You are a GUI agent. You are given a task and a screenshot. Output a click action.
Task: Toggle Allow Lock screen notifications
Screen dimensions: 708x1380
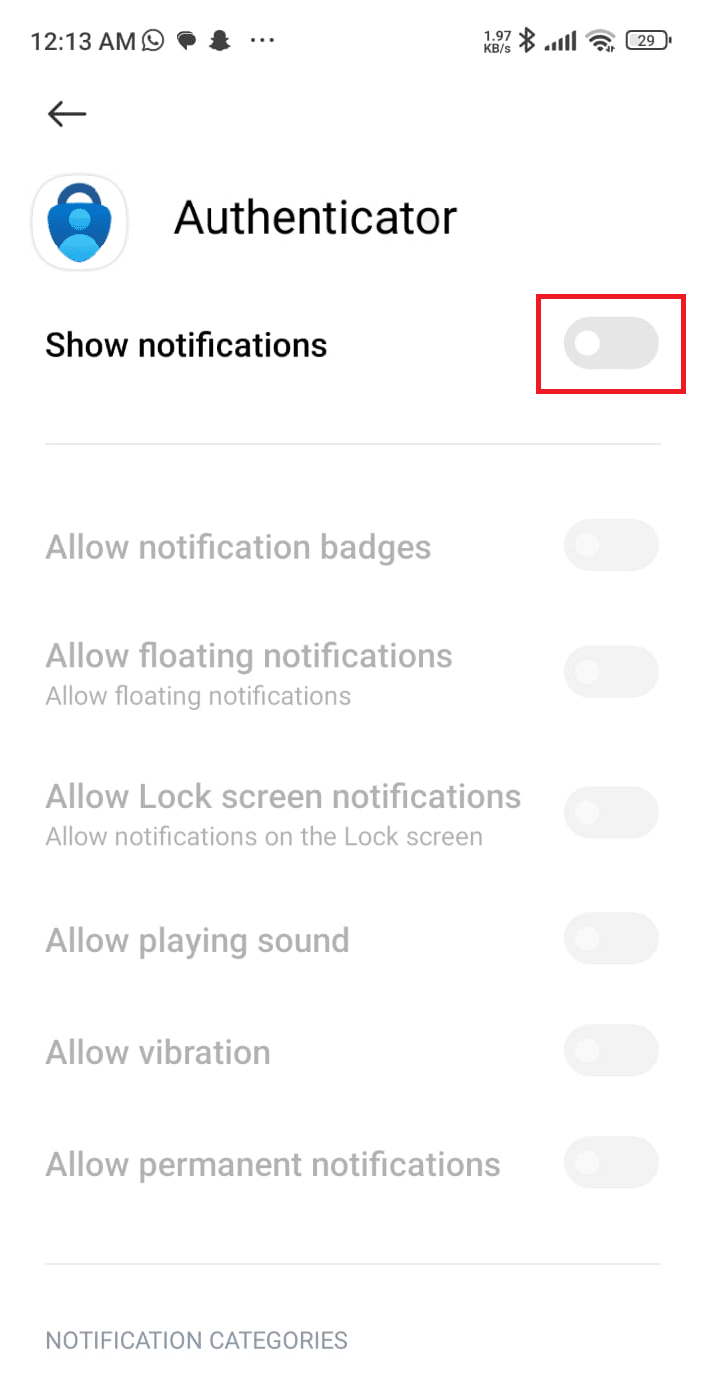coord(611,811)
